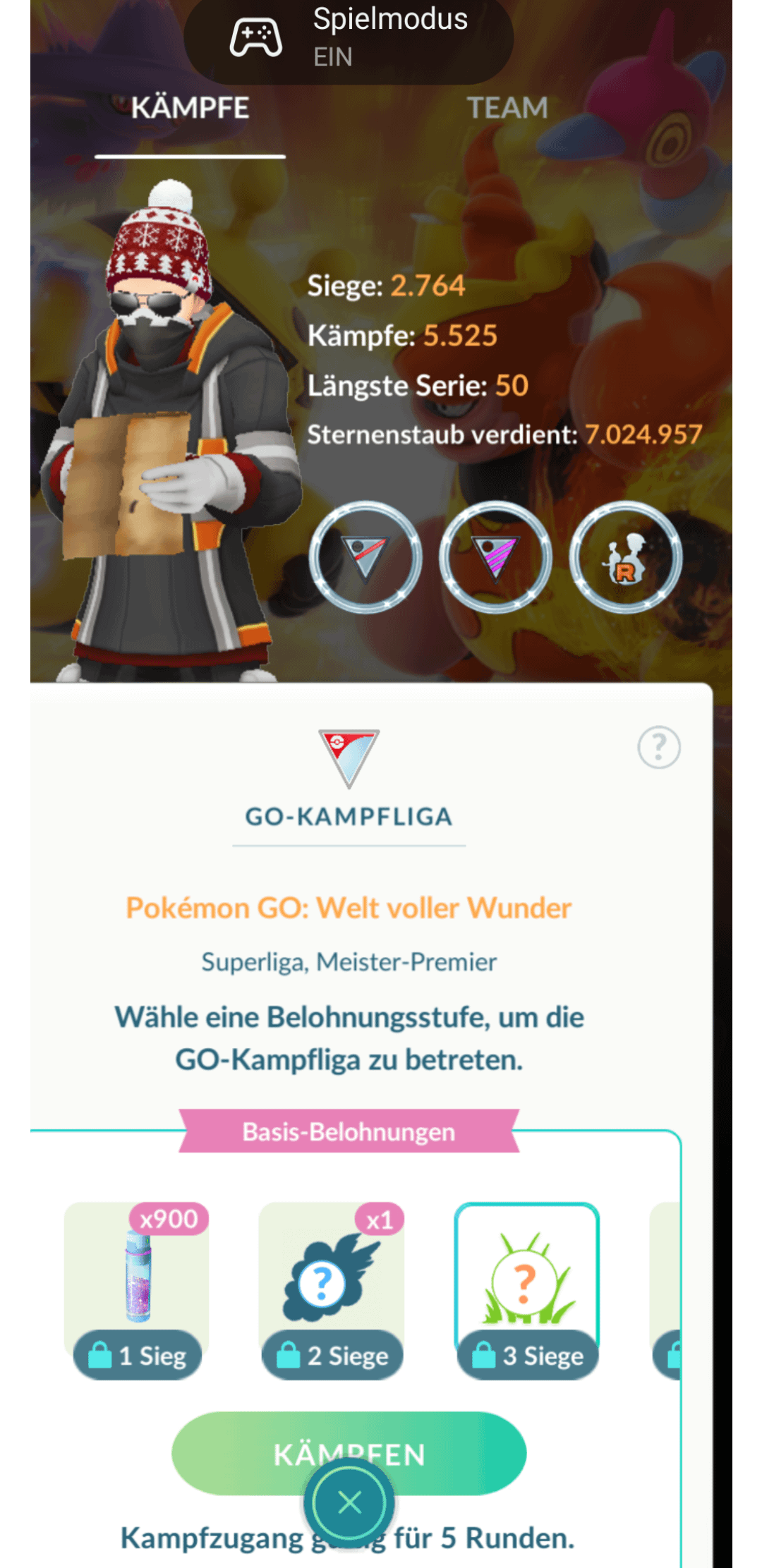Viewport: 762px width, 1568px height.
Task: Open the purple-striped league medal
Action: [x=495, y=557]
